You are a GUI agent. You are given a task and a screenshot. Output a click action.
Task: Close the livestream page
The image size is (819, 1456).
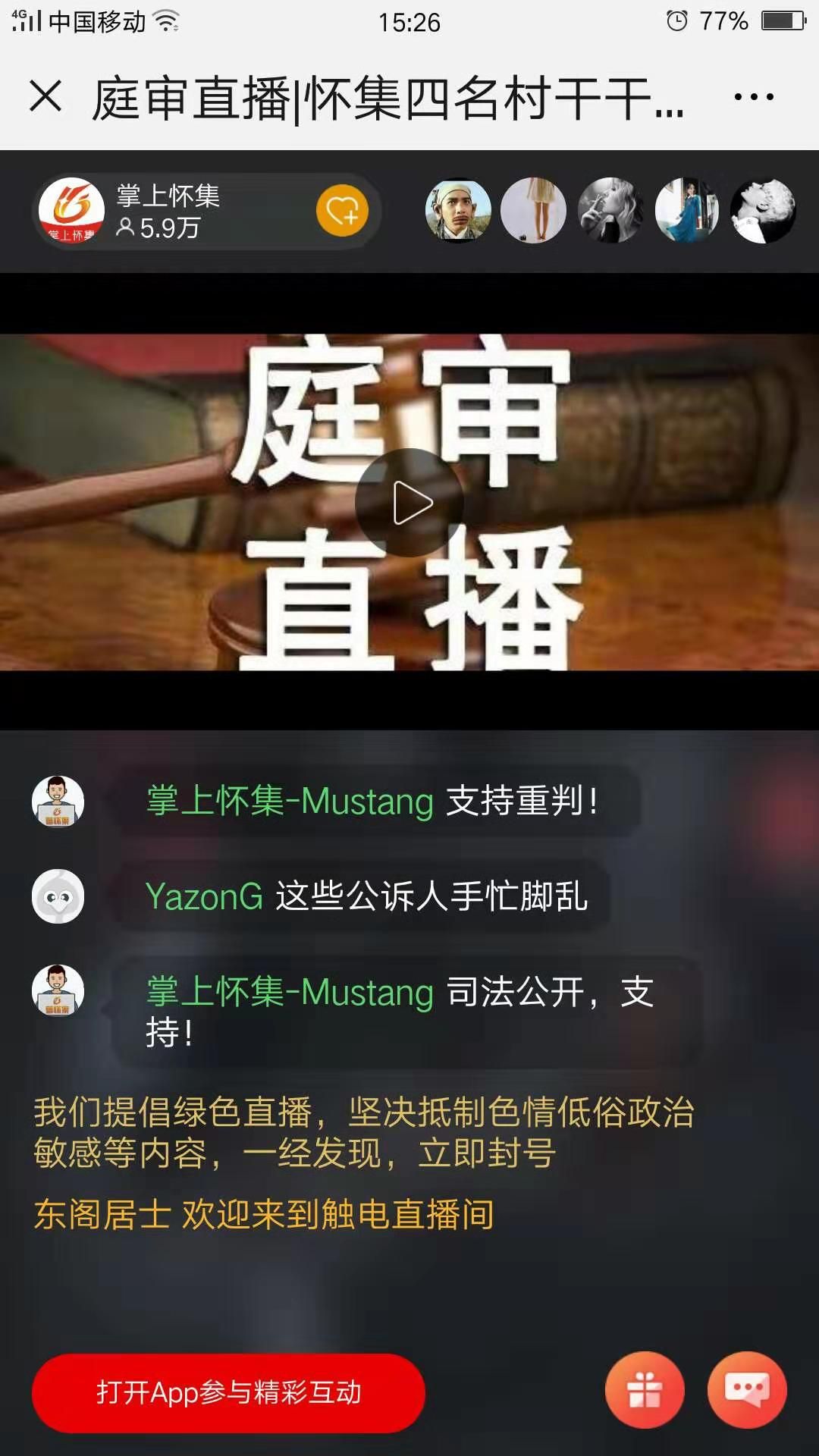(x=45, y=97)
